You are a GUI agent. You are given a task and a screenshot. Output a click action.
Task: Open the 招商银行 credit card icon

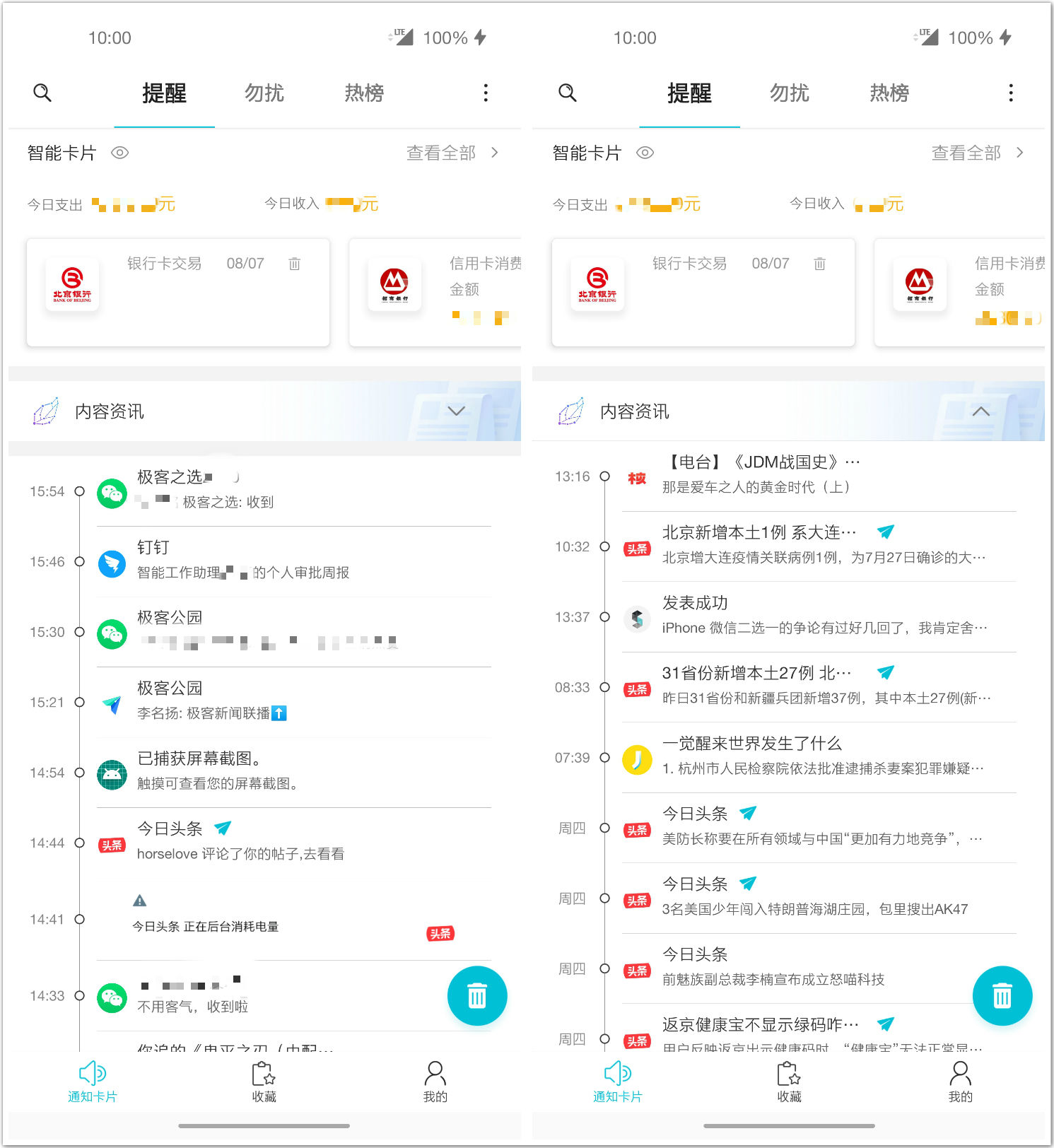(x=394, y=285)
